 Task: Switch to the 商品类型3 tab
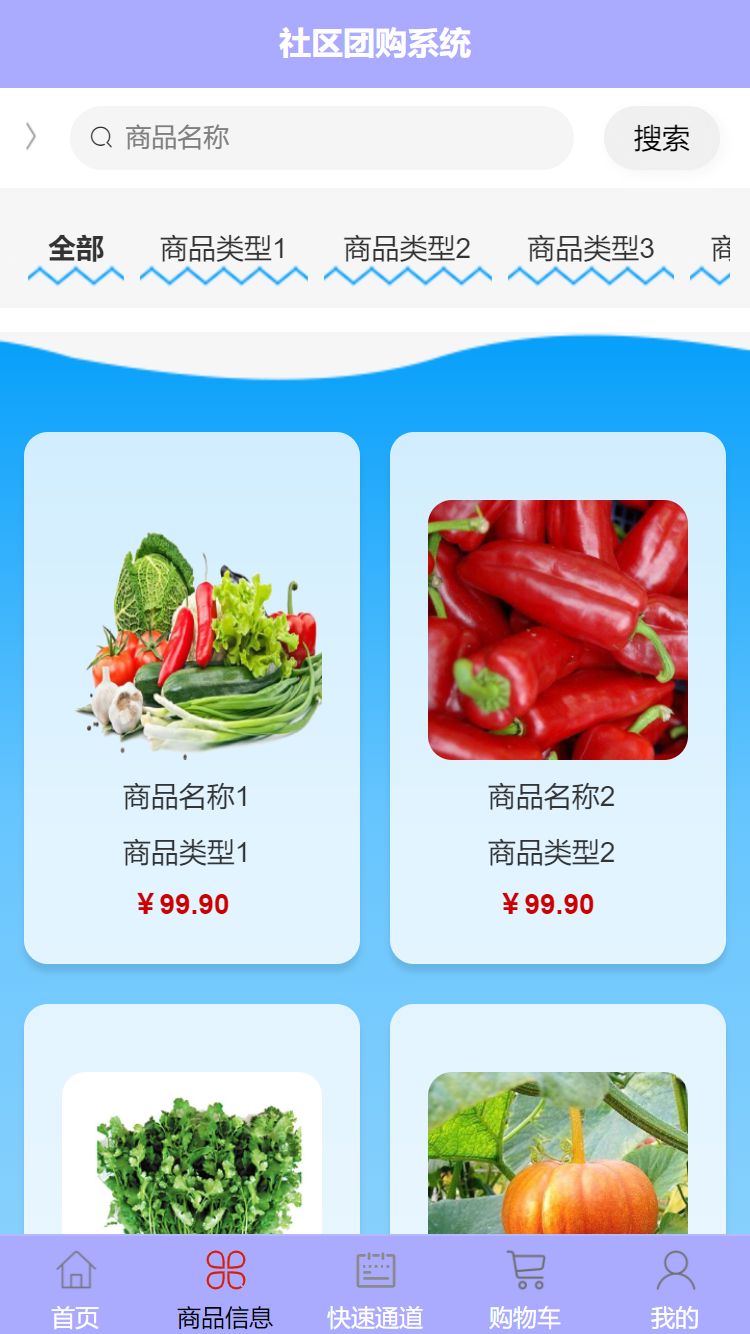[590, 250]
